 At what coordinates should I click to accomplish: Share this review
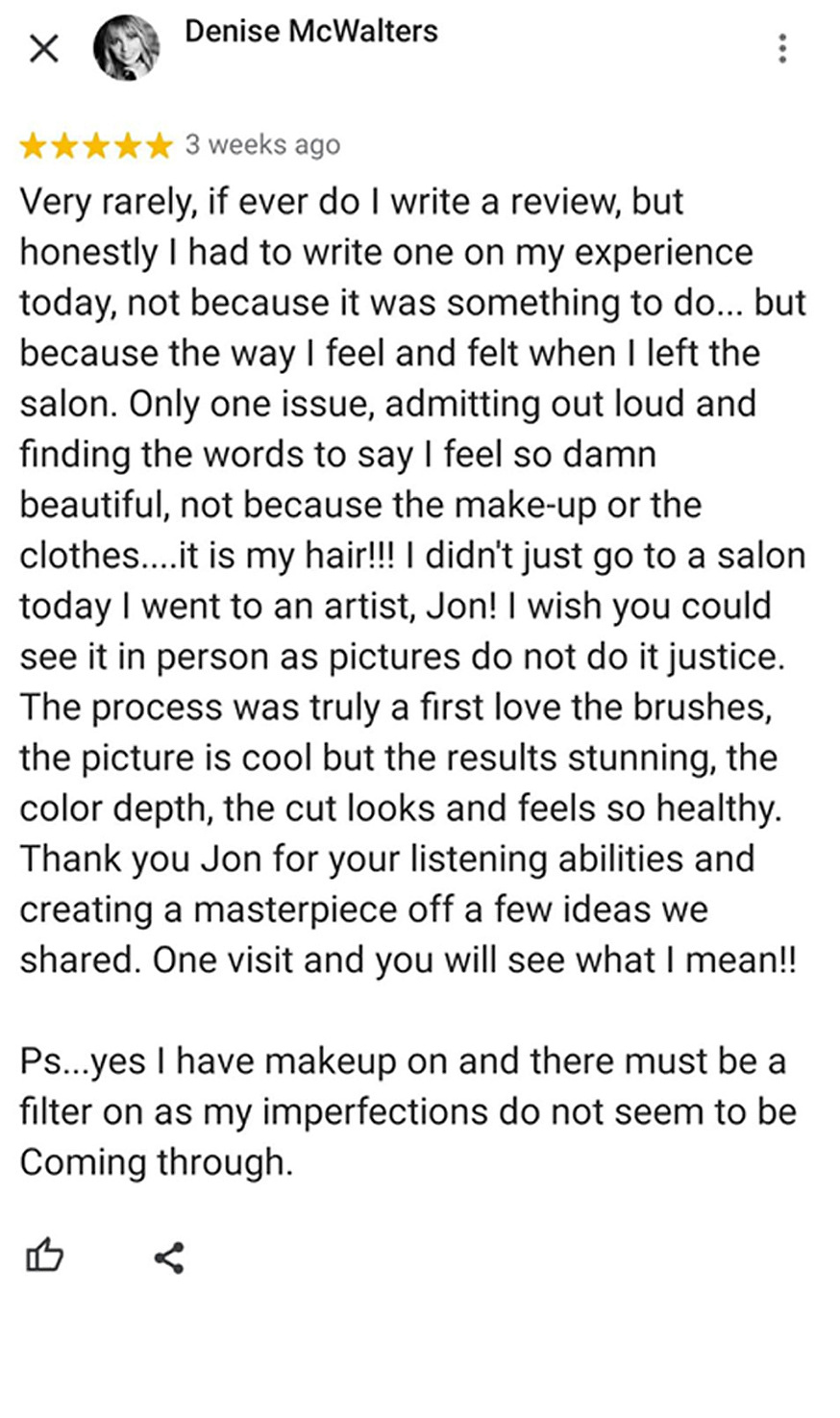point(169,1257)
